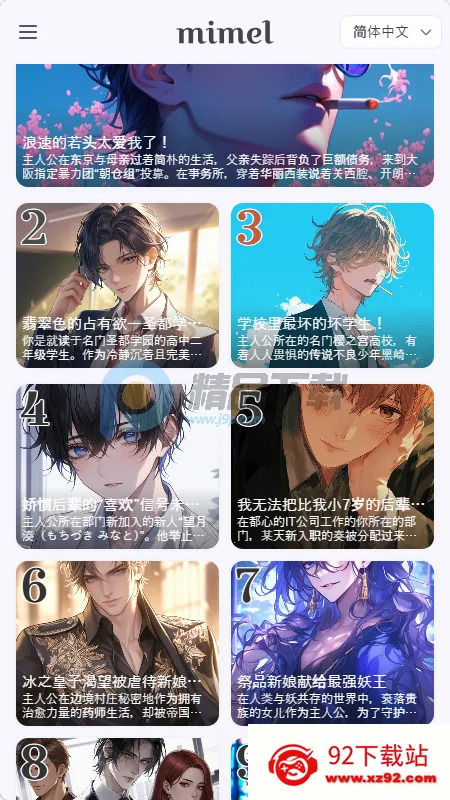The width and height of the screenshot is (450, 800).
Task: Open the story card ranked number 8
Action: coord(117,769)
